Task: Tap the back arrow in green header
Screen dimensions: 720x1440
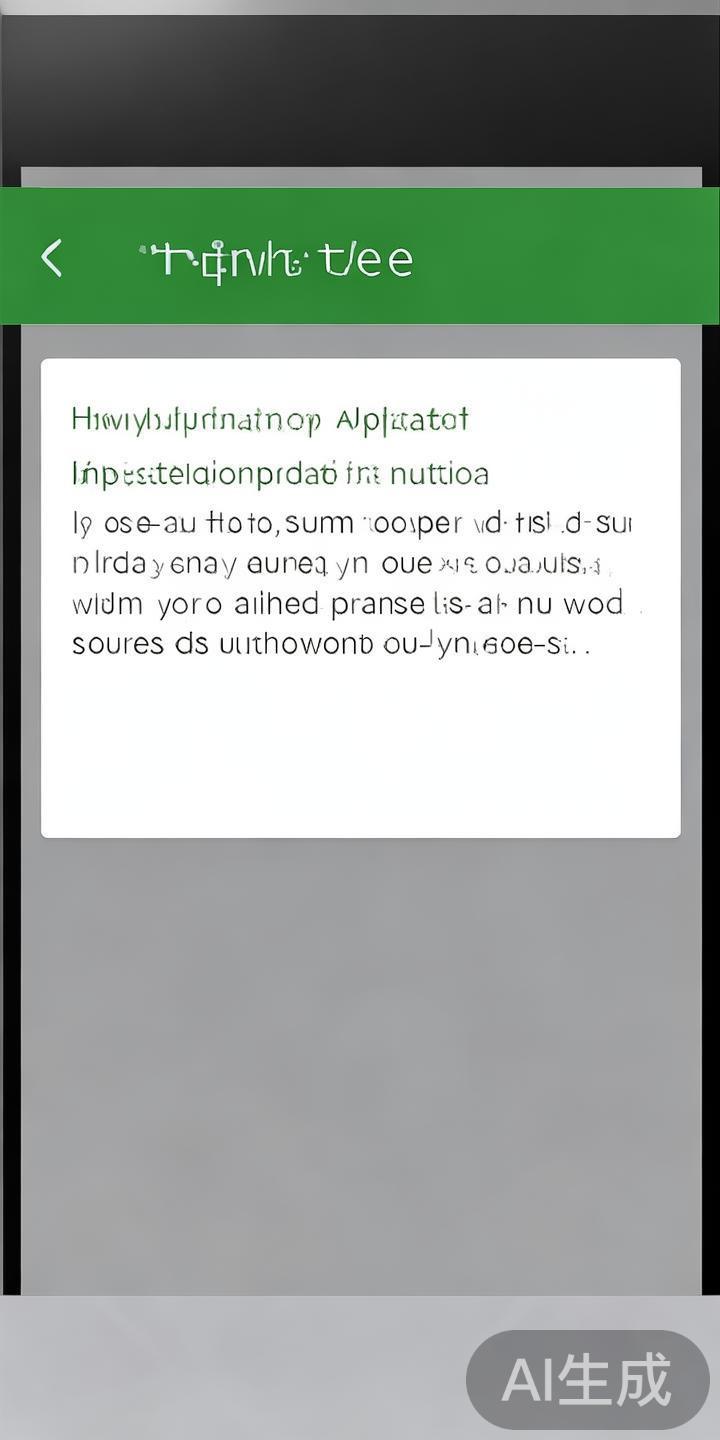Action: pyautogui.click(x=52, y=258)
